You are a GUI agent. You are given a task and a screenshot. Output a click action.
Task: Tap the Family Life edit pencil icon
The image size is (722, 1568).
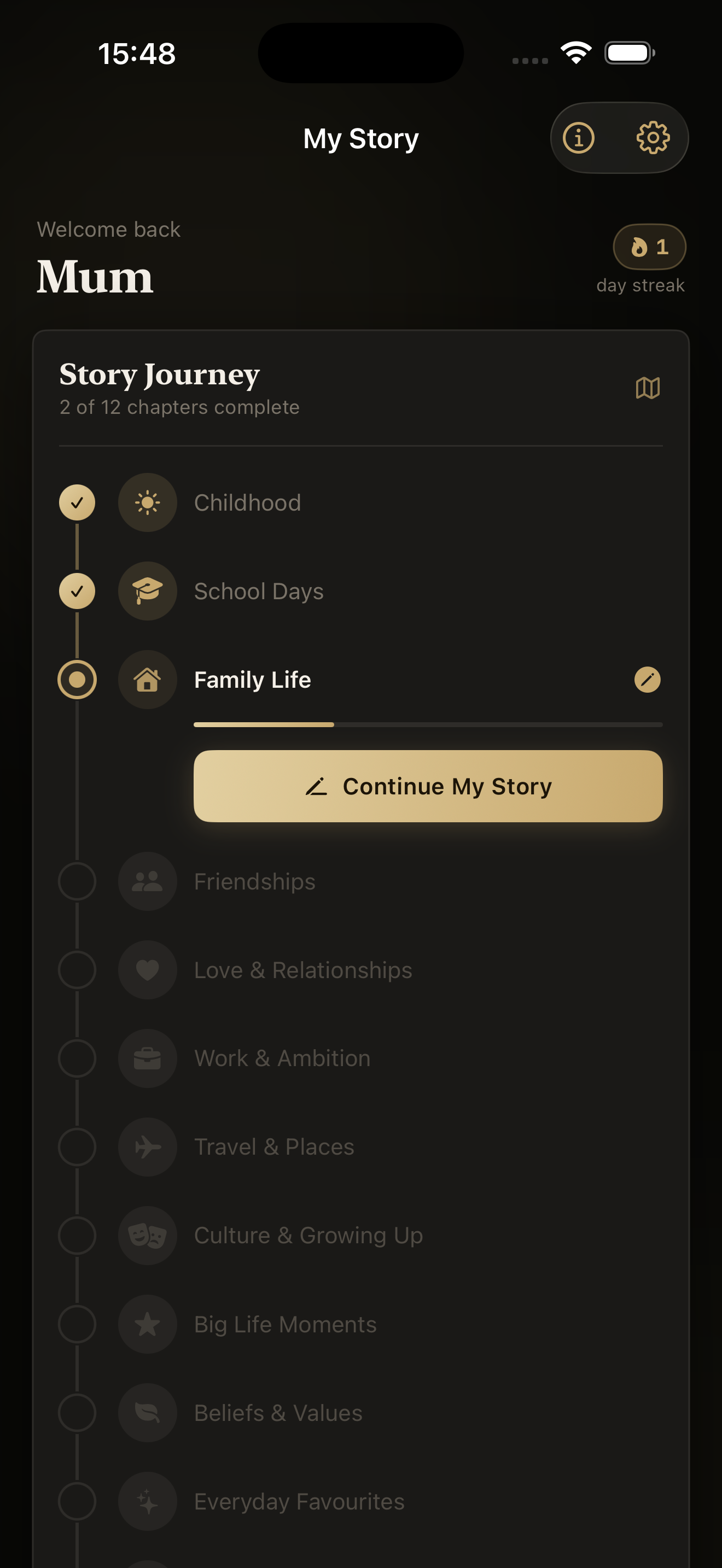point(647,680)
